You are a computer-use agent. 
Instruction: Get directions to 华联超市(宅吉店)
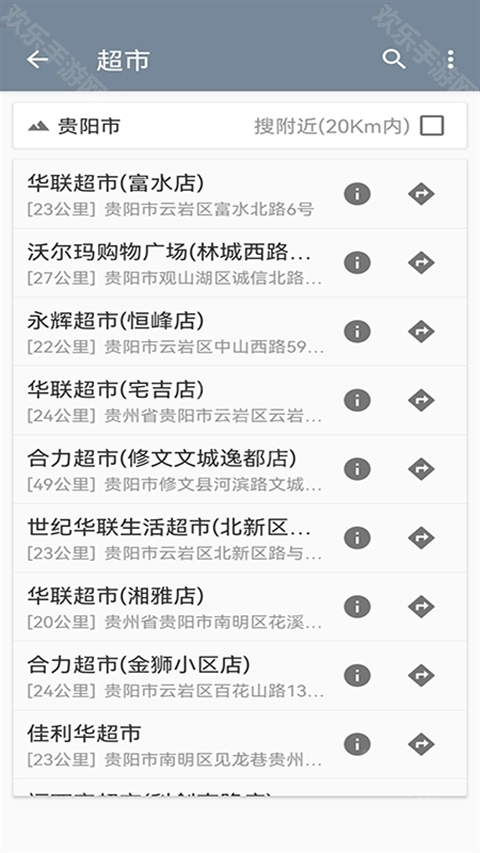click(x=421, y=400)
